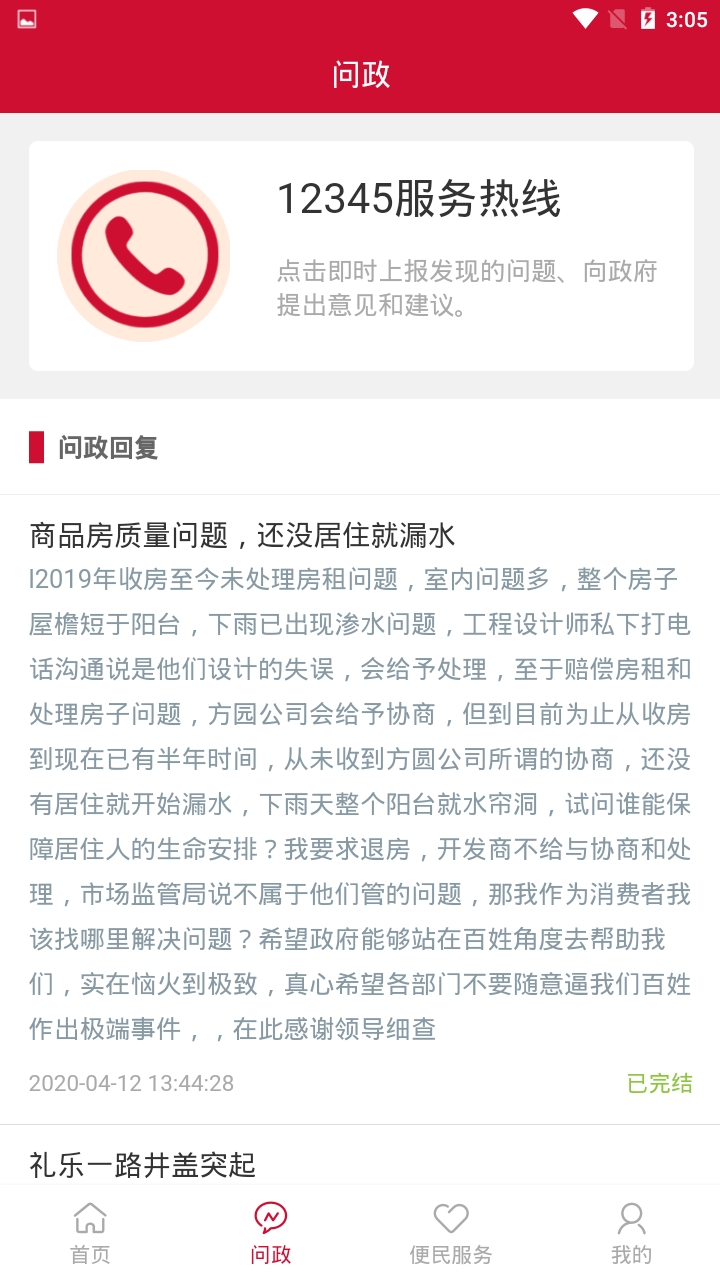Go to the 便民服务 tab
The height and width of the screenshot is (1280, 720).
pos(450,1233)
